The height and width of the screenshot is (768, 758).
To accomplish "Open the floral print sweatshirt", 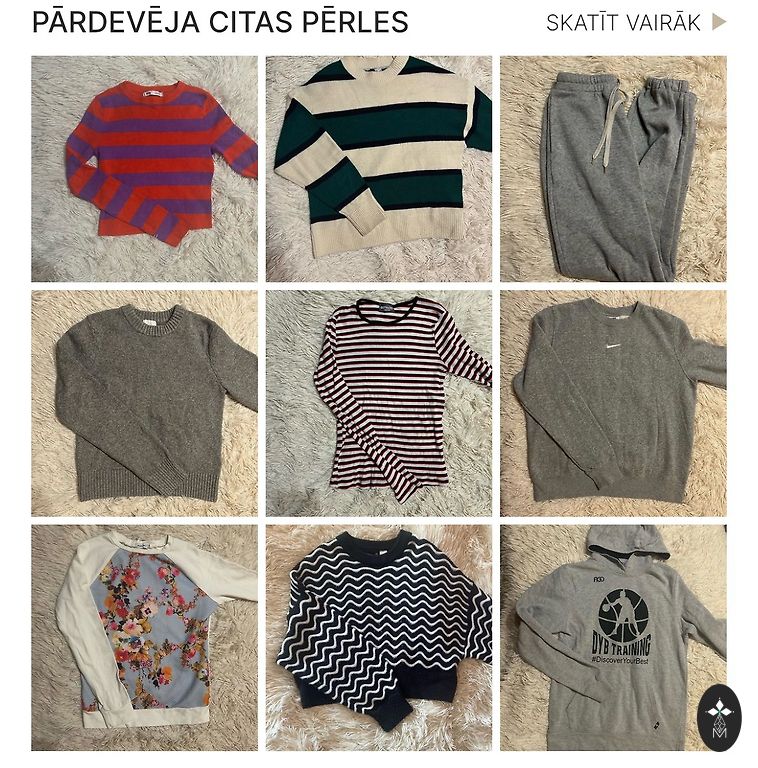I will 144,637.
